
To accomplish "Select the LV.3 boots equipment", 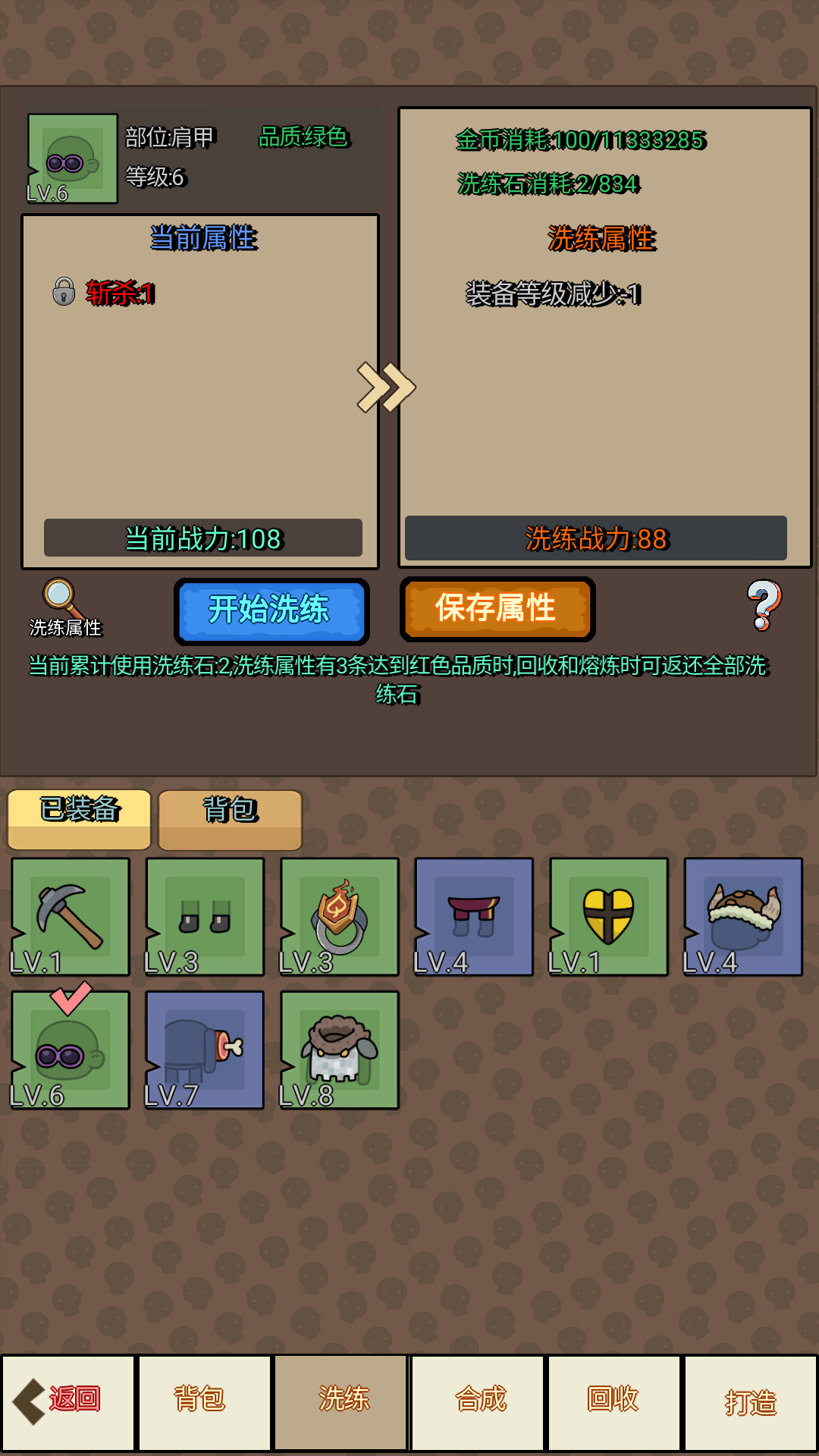I will (x=205, y=917).
